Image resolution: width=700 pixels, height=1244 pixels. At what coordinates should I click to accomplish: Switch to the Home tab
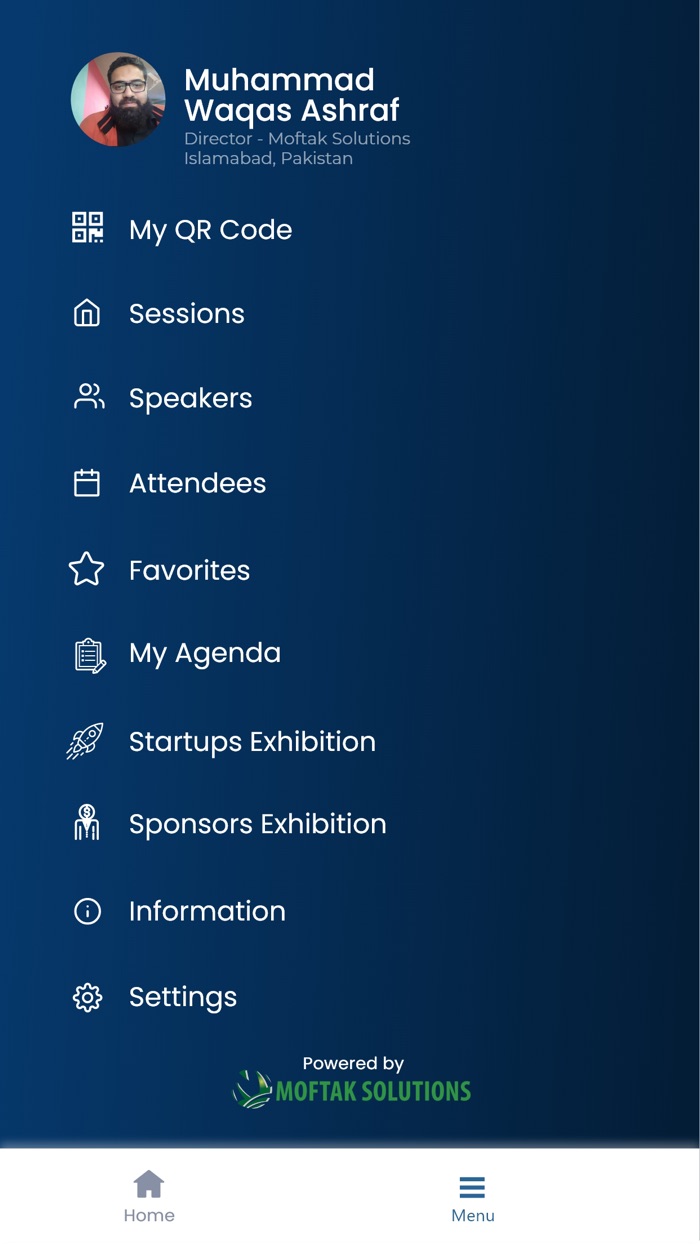click(149, 1196)
